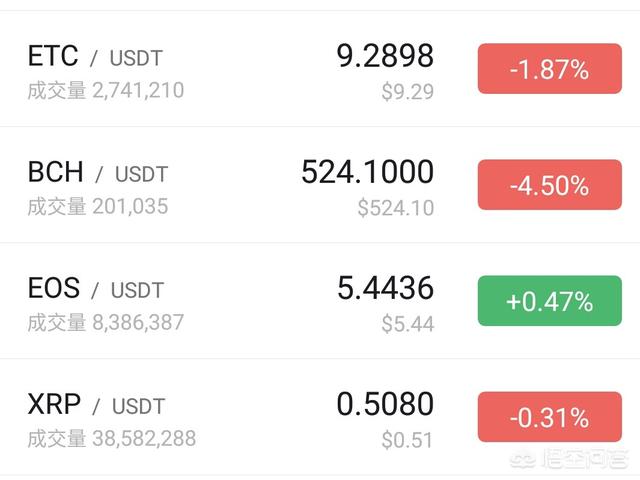Screen dimensions: 640x480
Task: Select the XRP / USDT market row
Action: click(95, 406)
